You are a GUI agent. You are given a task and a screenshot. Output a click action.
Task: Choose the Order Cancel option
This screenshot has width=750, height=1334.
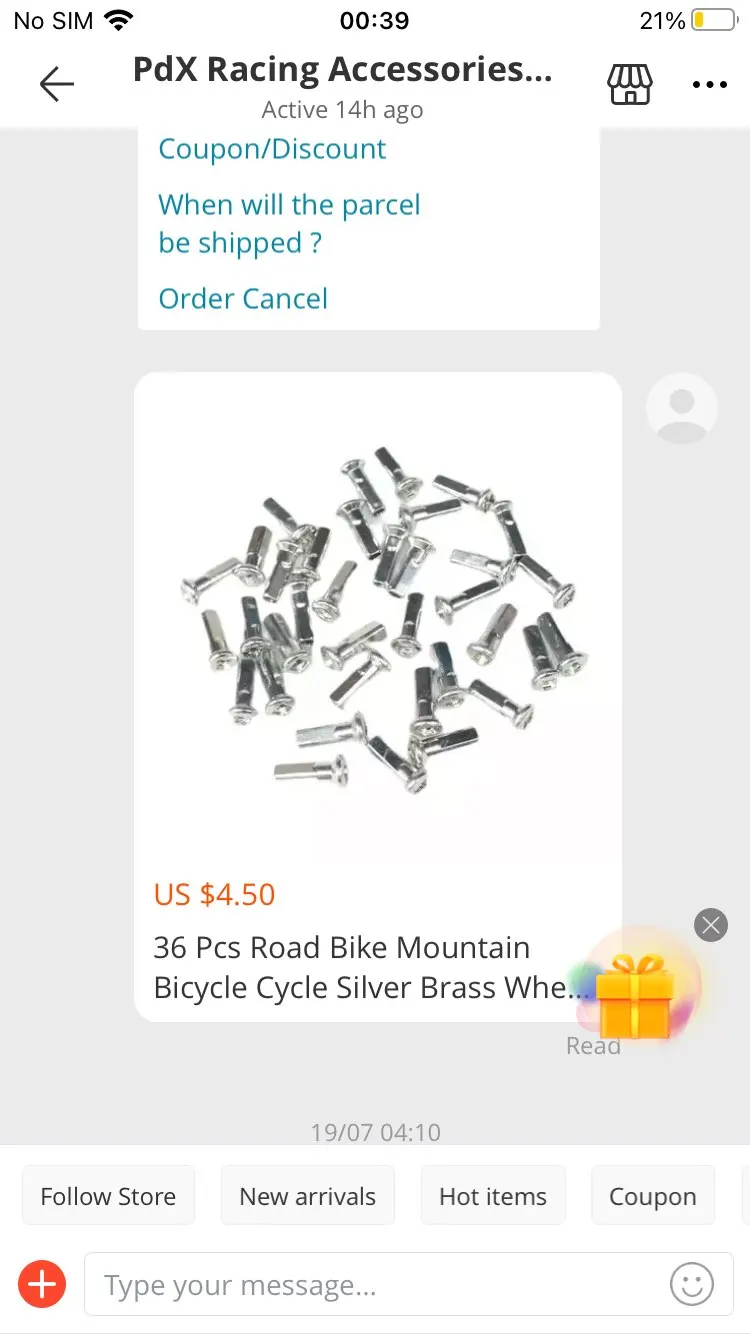click(x=243, y=299)
